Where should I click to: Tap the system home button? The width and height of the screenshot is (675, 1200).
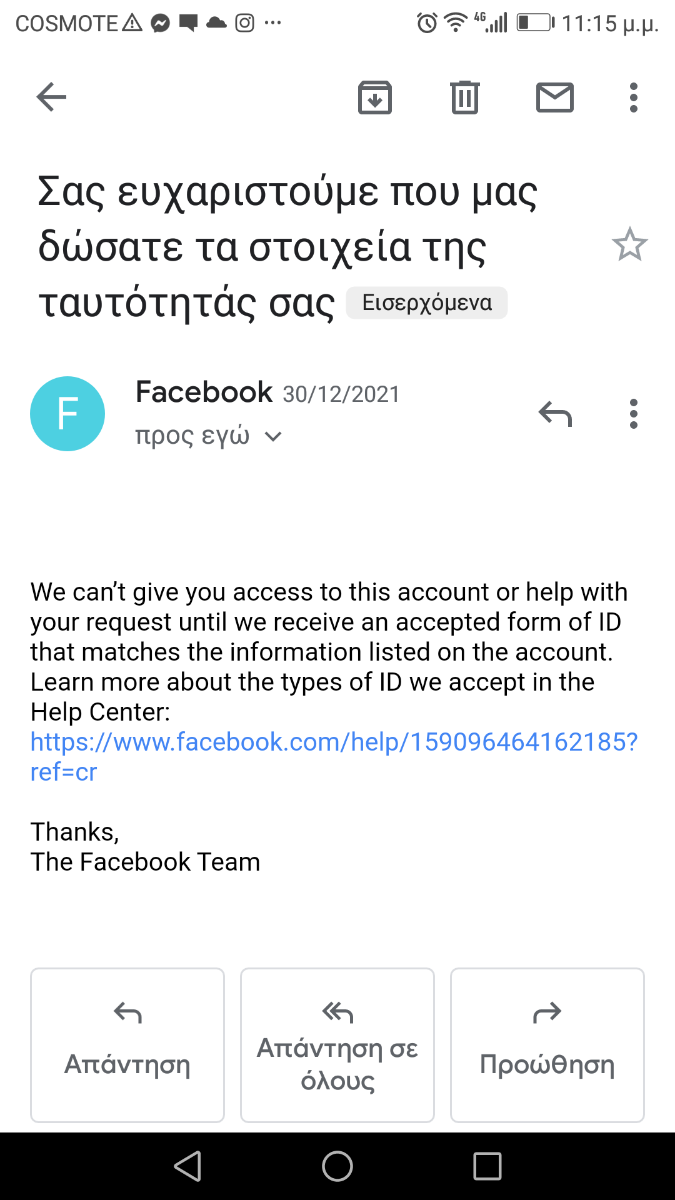pyautogui.click(x=338, y=1165)
